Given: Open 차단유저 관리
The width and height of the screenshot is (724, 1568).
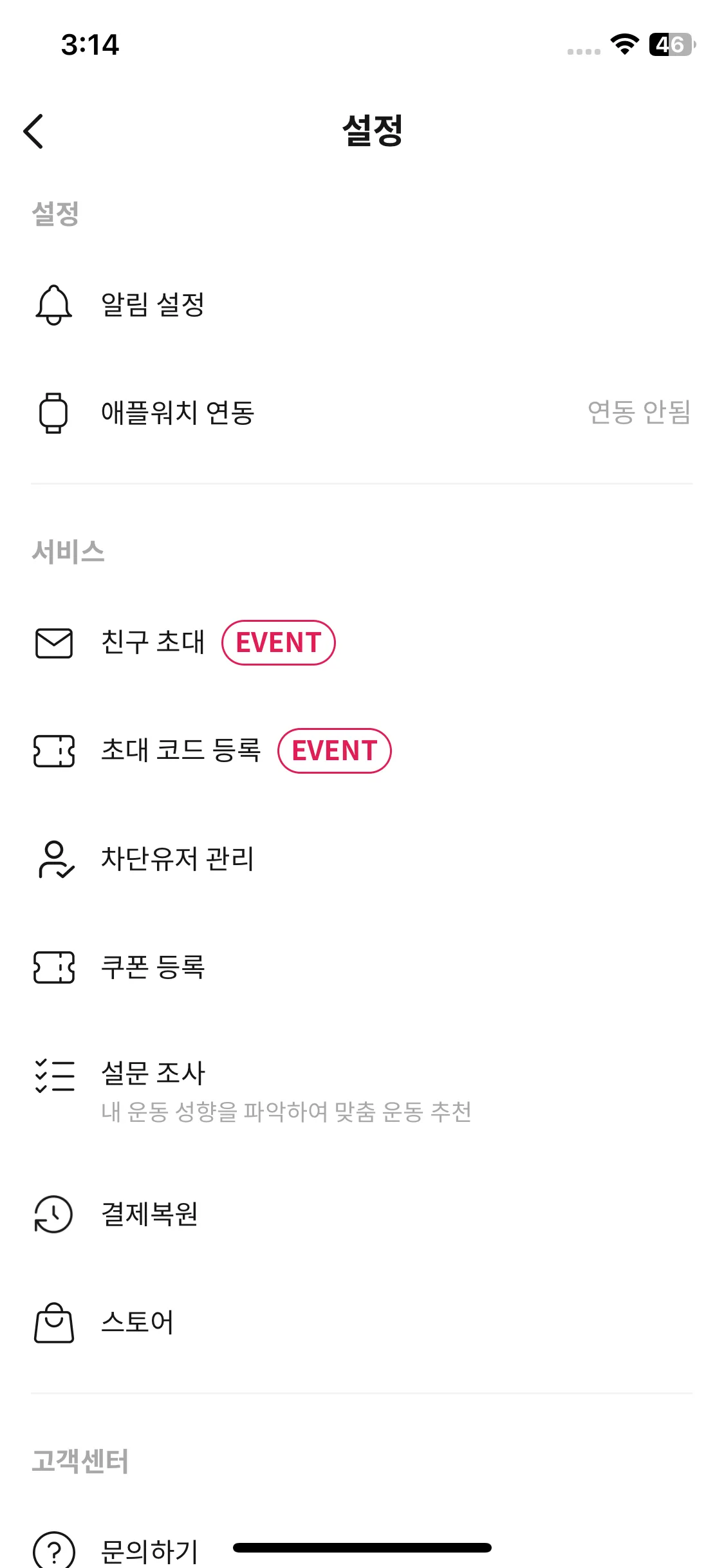Looking at the screenshot, I should coord(178,859).
